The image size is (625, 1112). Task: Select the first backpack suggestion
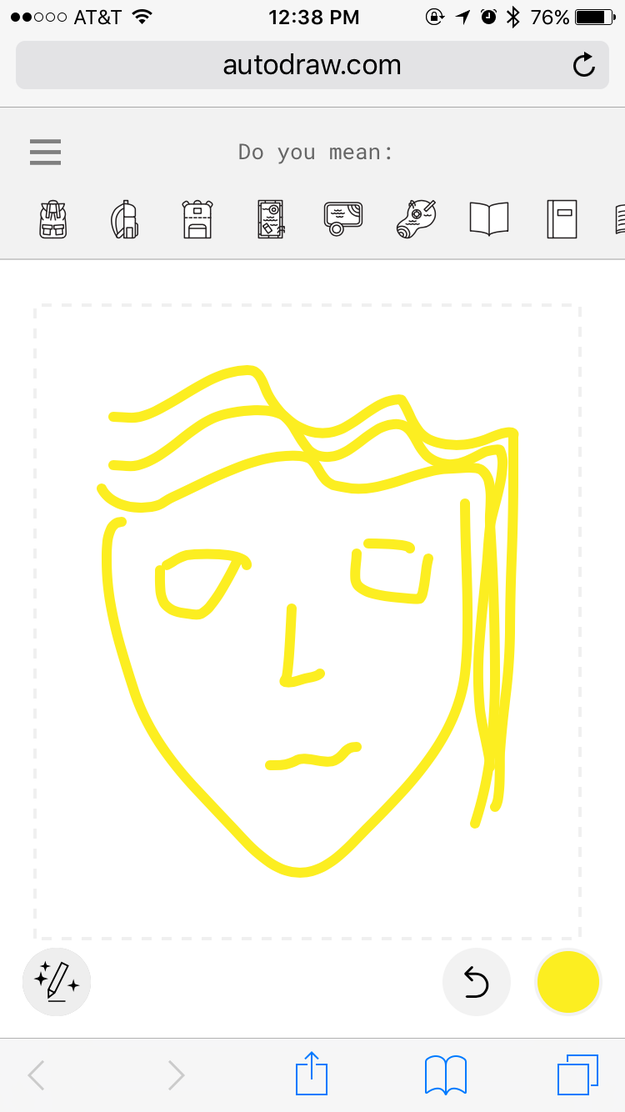point(53,218)
